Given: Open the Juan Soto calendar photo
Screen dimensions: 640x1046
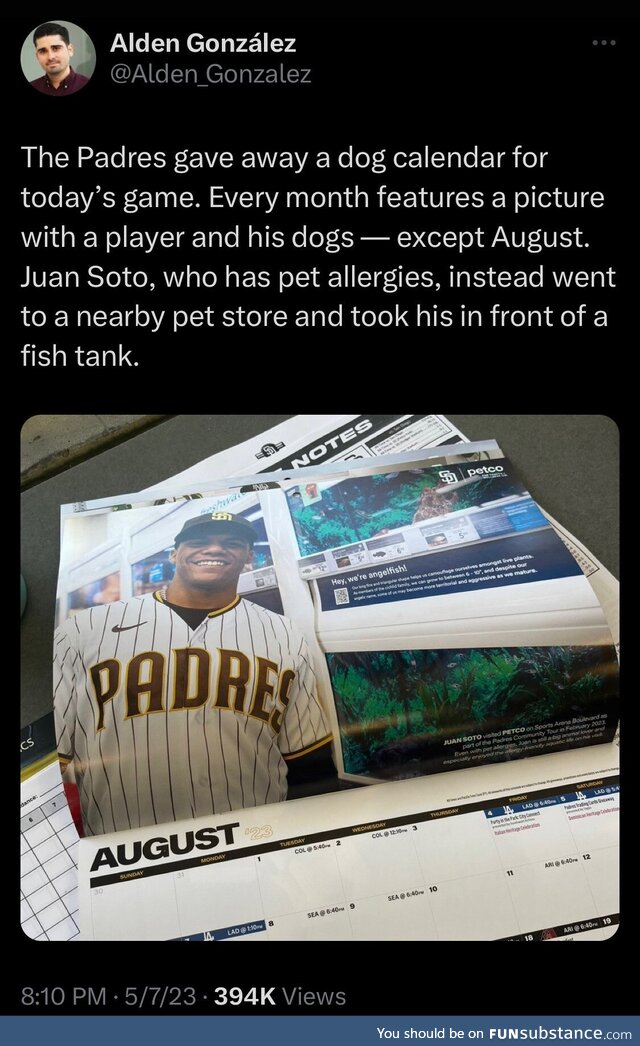Looking at the screenshot, I should coord(320,677).
